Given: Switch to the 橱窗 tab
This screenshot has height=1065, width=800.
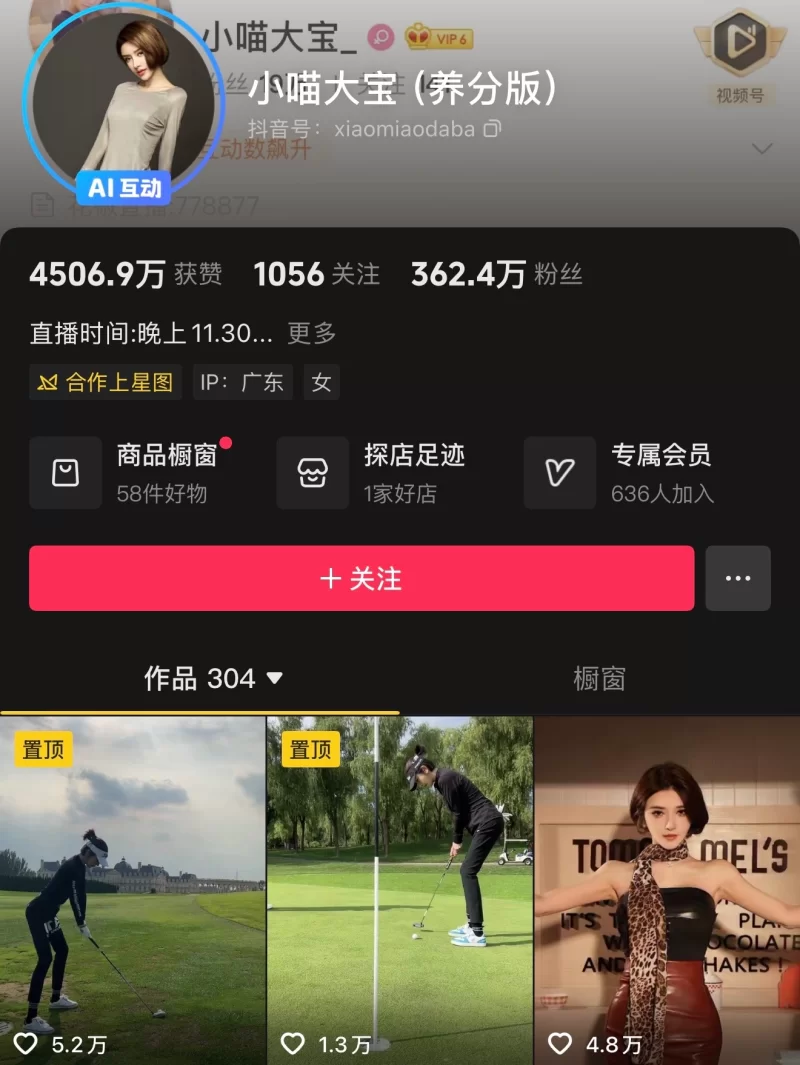Looking at the screenshot, I should (599, 678).
